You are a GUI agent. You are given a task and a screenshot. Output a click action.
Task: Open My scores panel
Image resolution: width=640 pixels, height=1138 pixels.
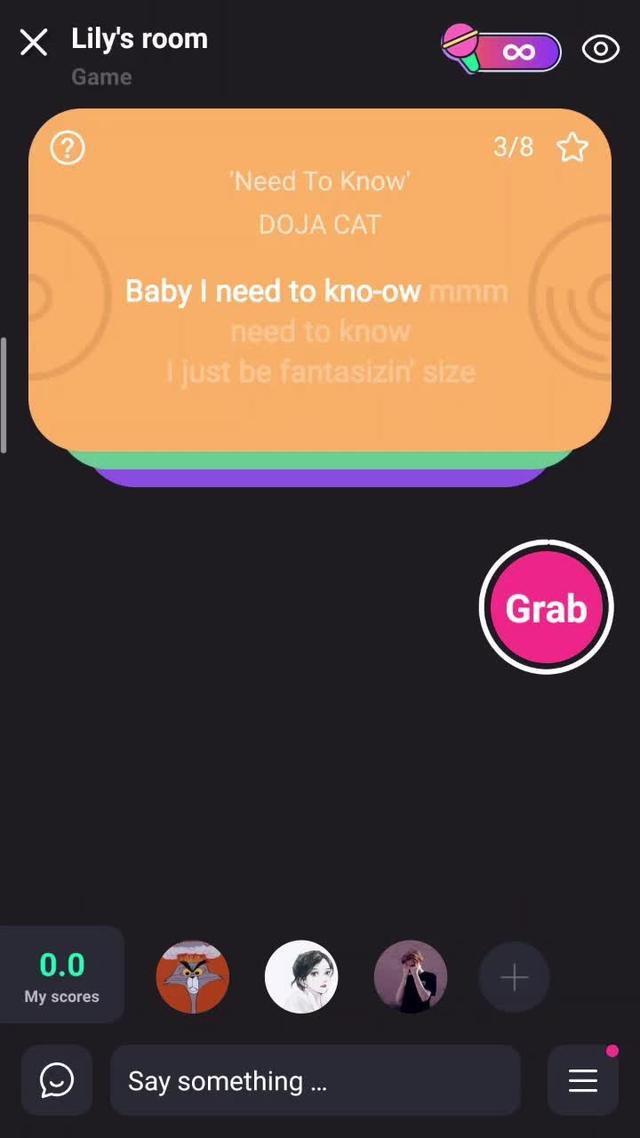pos(62,975)
